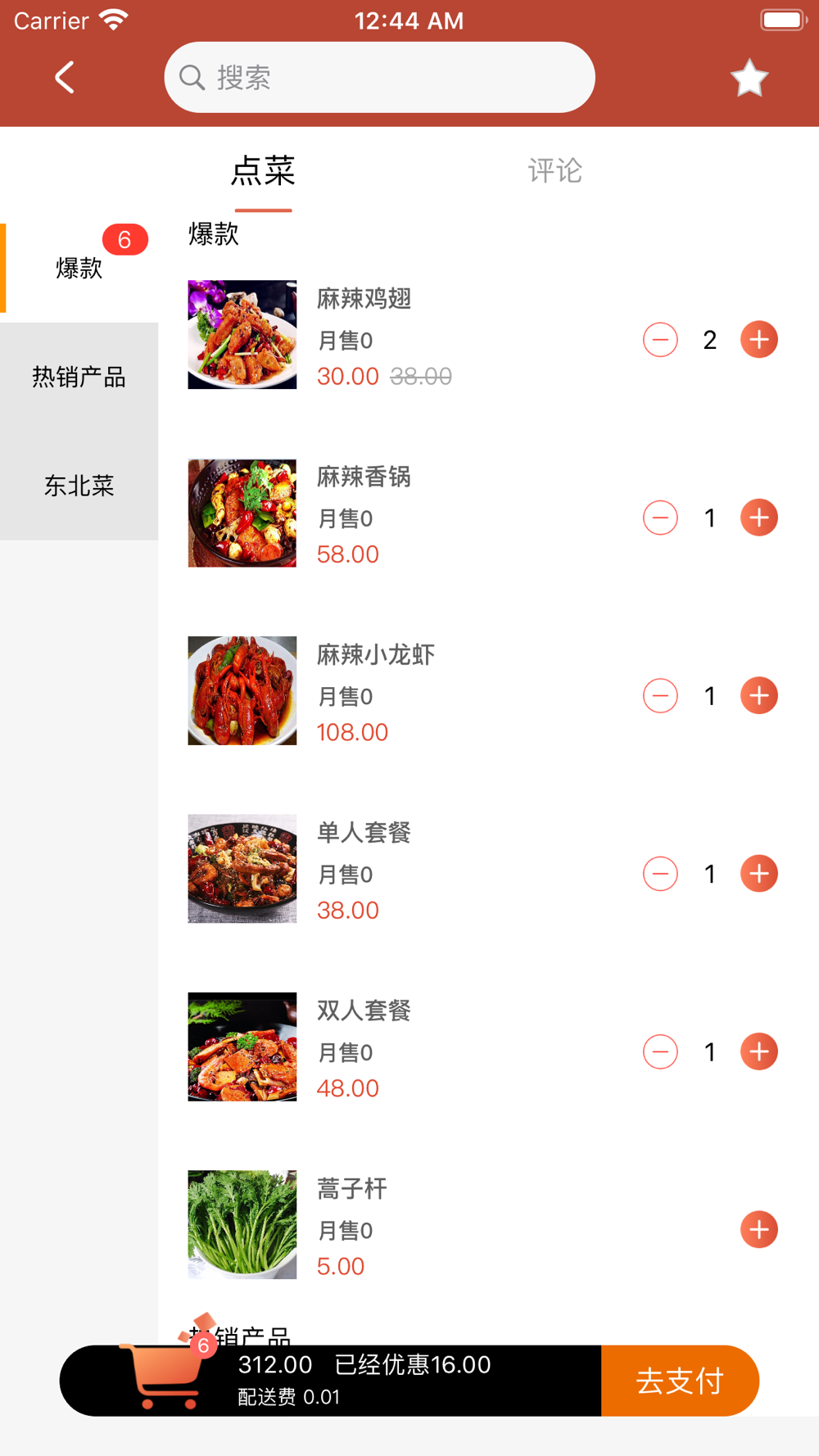
Task: Add one more 单人套餐
Action: pos(759,874)
